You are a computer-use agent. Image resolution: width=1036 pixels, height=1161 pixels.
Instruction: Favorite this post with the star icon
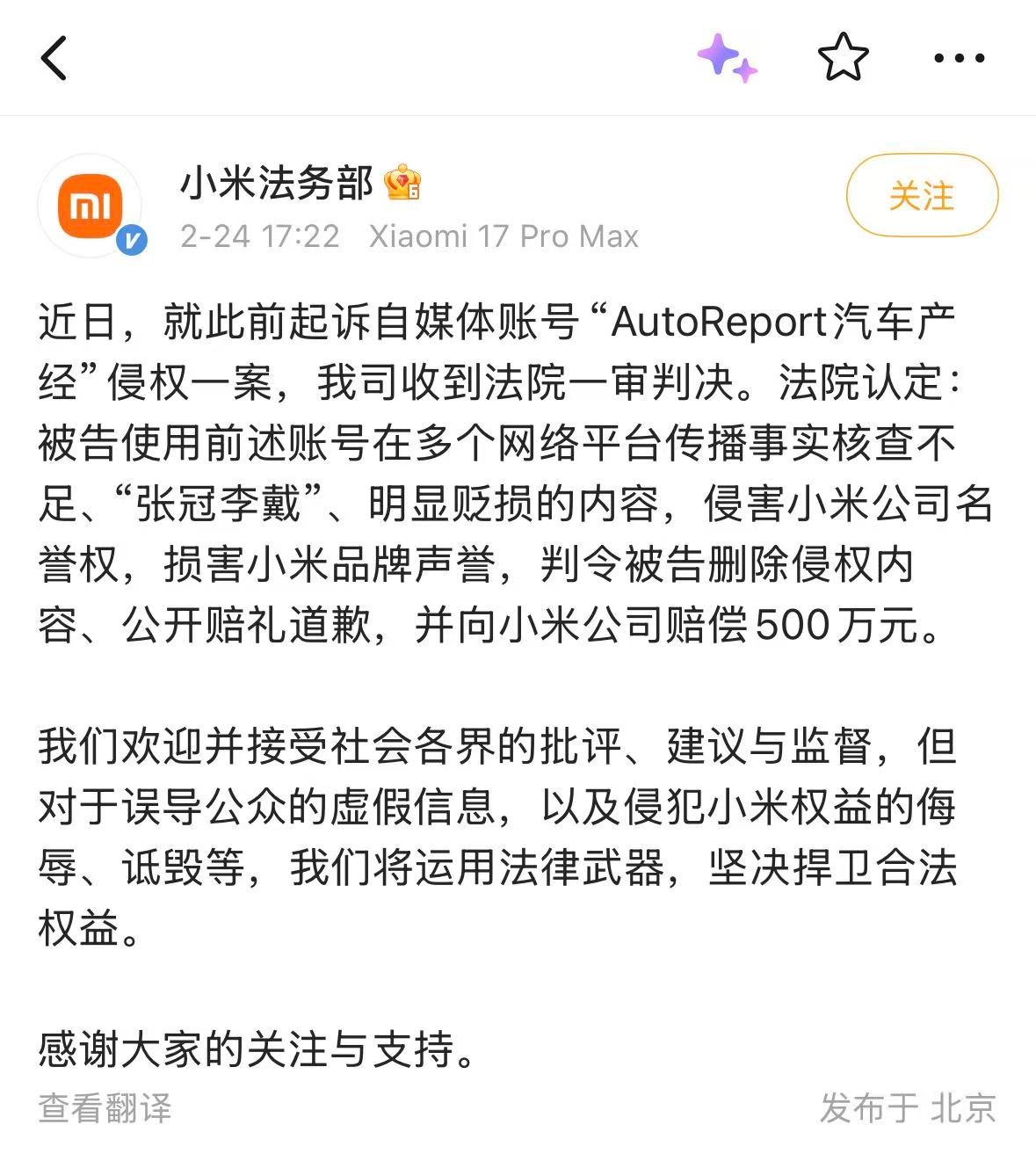(x=843, y=58)
